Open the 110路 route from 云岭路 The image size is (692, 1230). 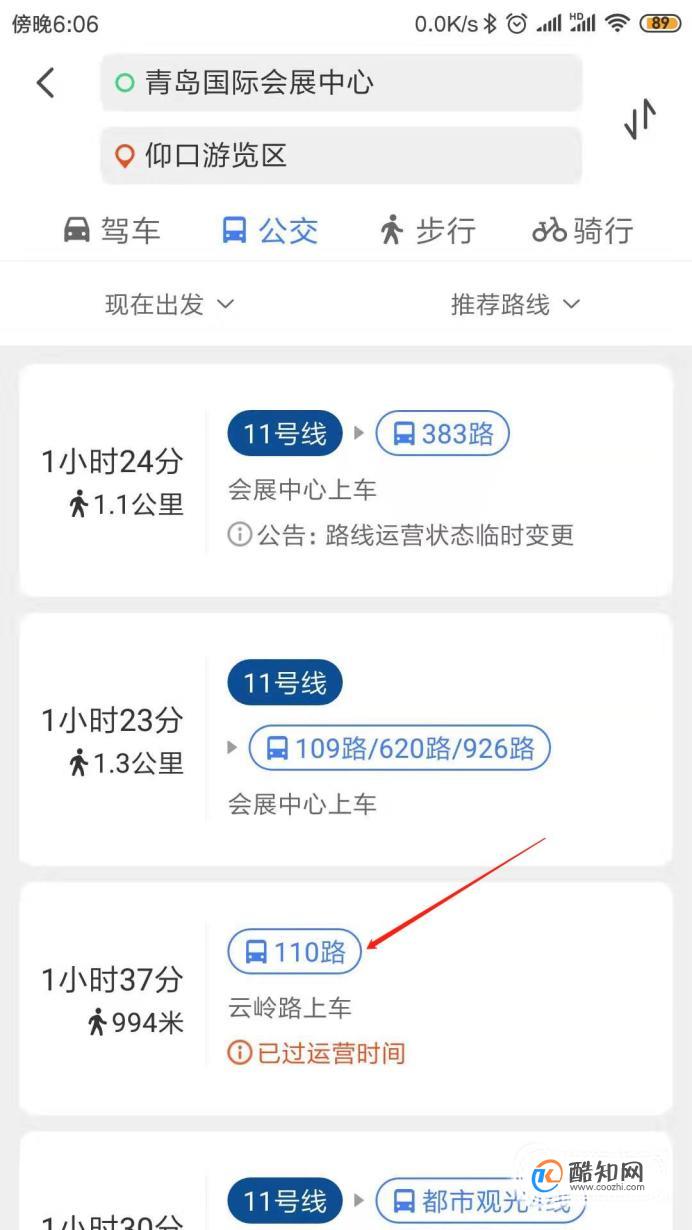coord(346,998)
